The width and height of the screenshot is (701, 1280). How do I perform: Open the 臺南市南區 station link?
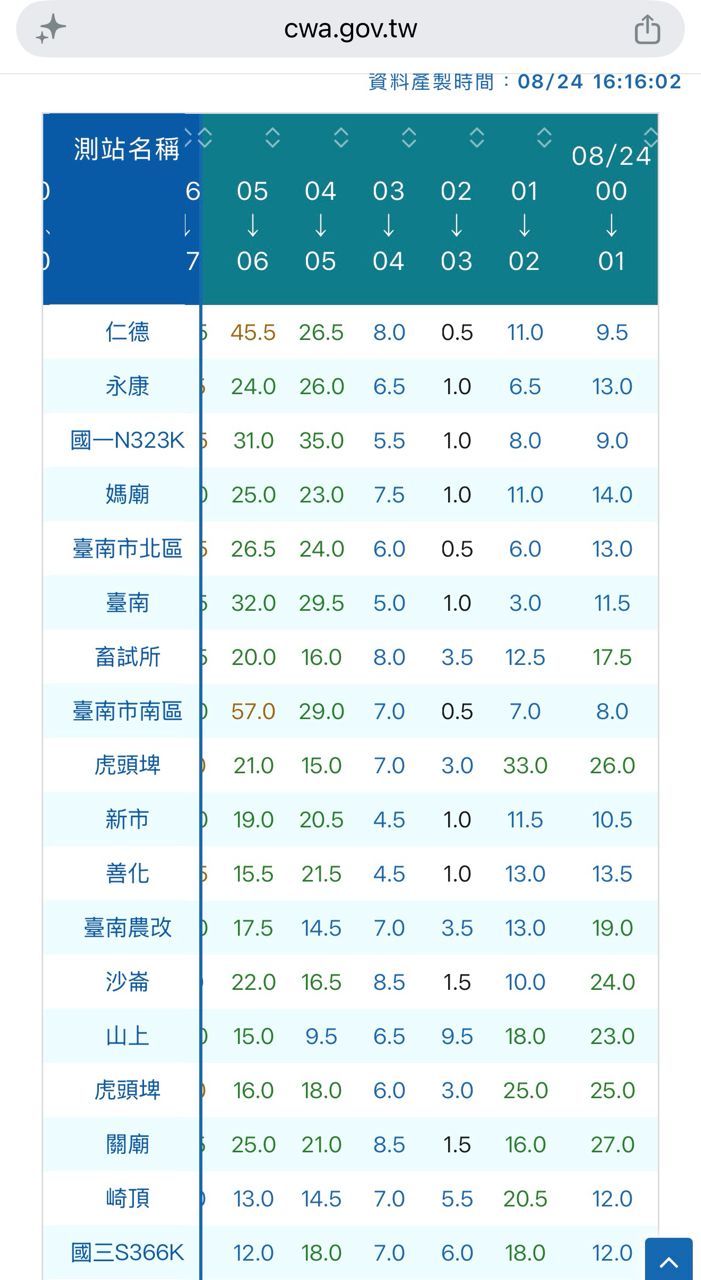point(128,711)
